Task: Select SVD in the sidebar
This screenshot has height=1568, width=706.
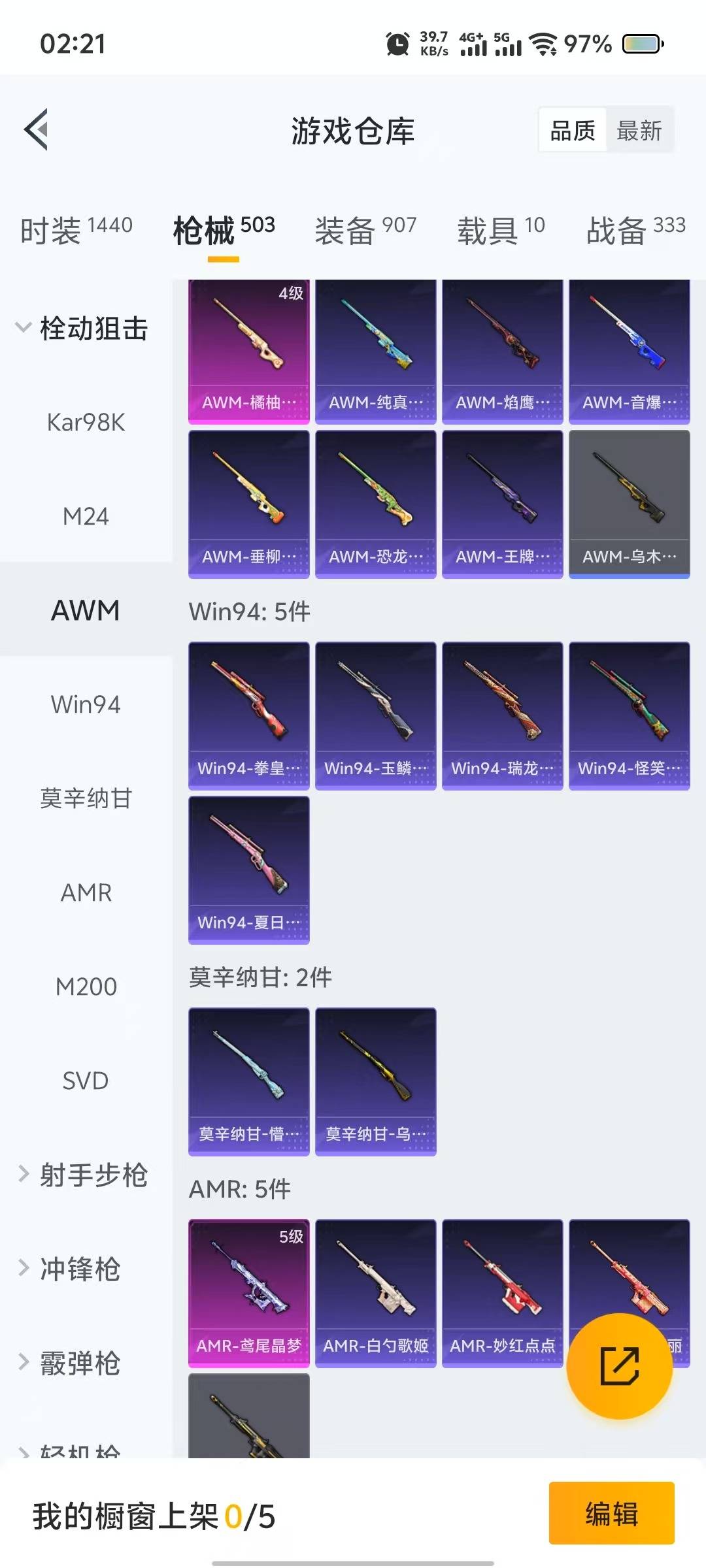Action: [86, 1081]
